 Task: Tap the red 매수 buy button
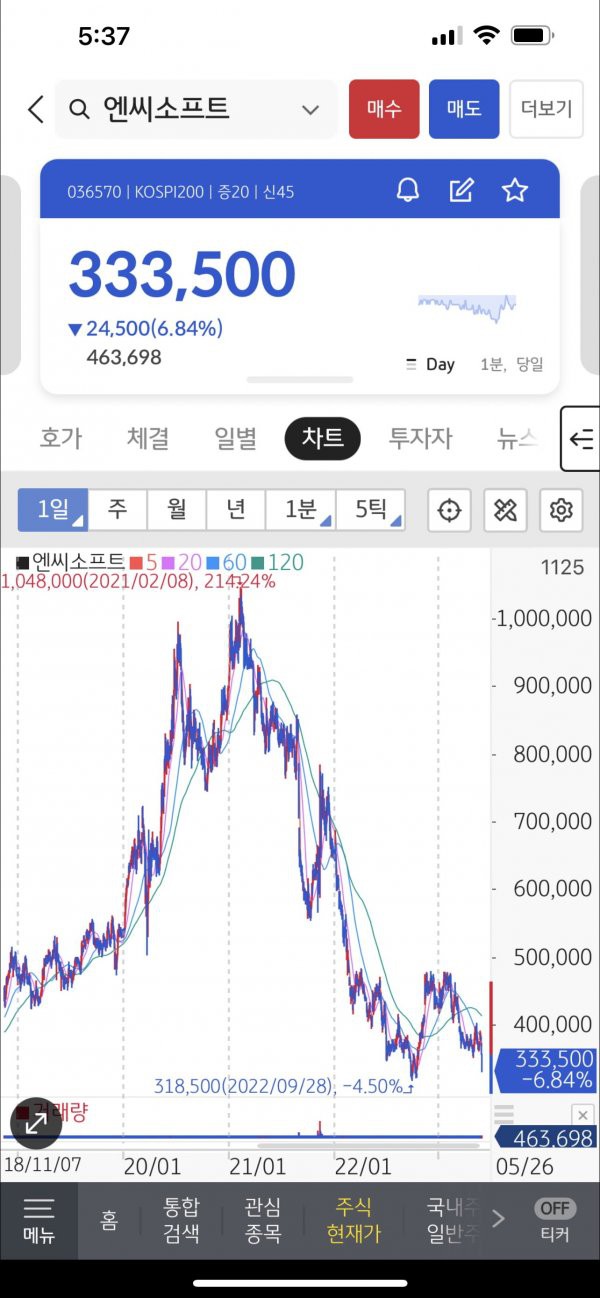pyautogui.click(x=384, y=109)
